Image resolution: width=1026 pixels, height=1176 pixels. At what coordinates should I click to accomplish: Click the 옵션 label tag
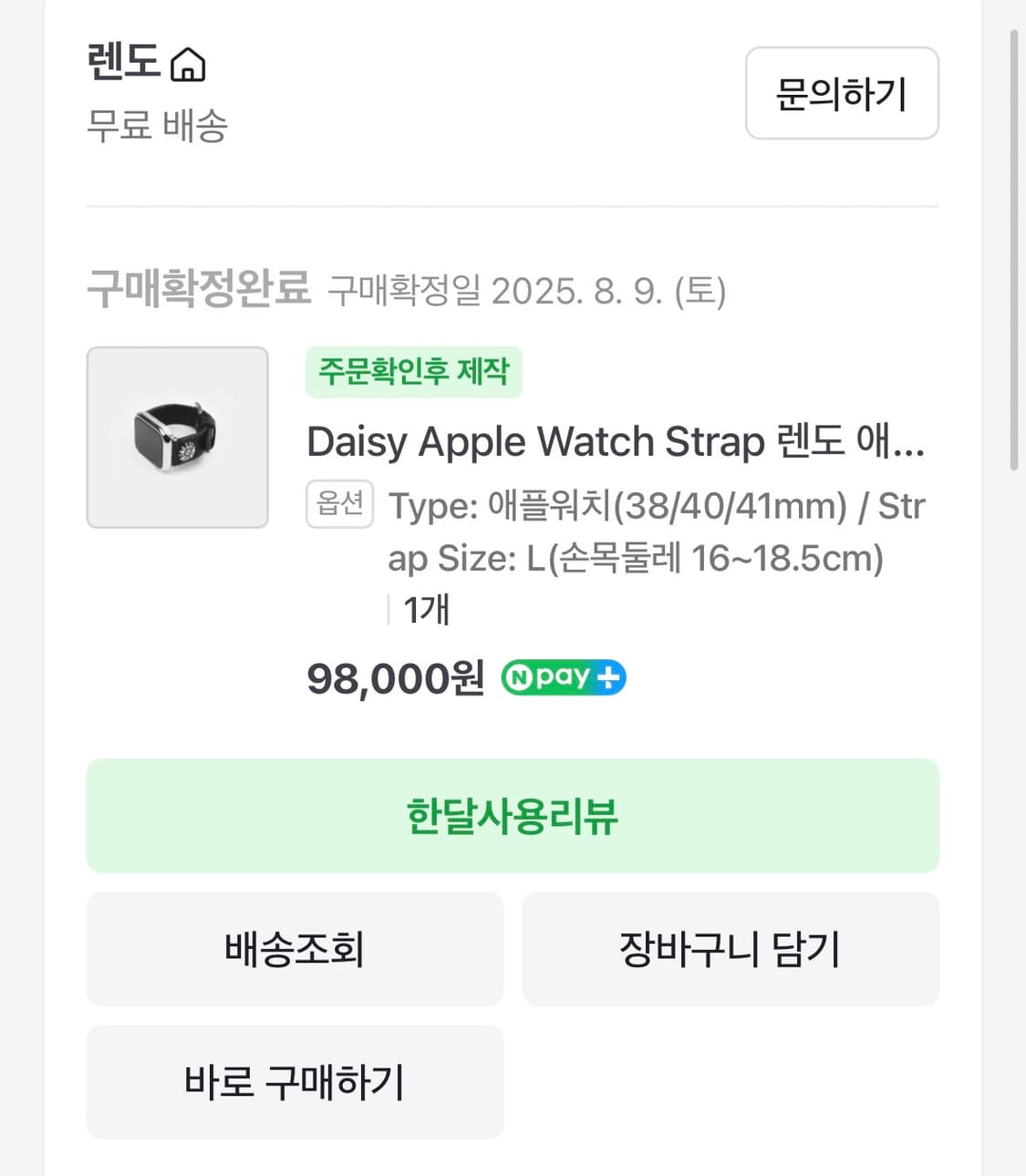339,502
